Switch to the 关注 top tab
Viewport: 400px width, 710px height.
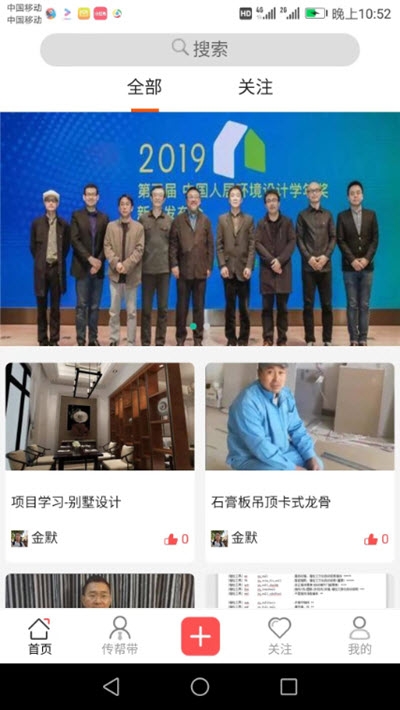click(x=255, y=87)
